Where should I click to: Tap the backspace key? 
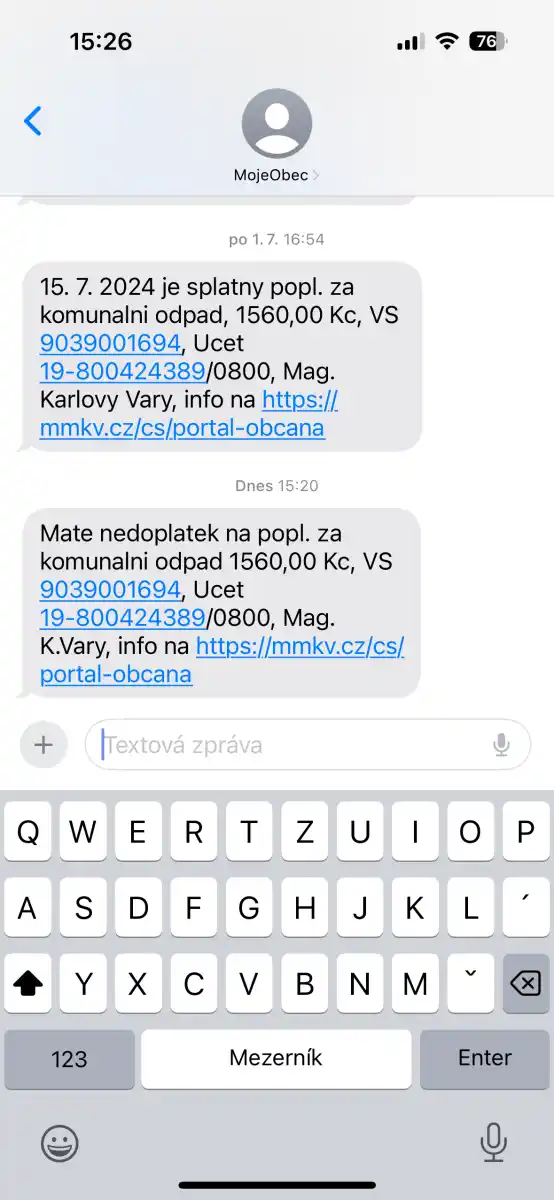(525, 984)
